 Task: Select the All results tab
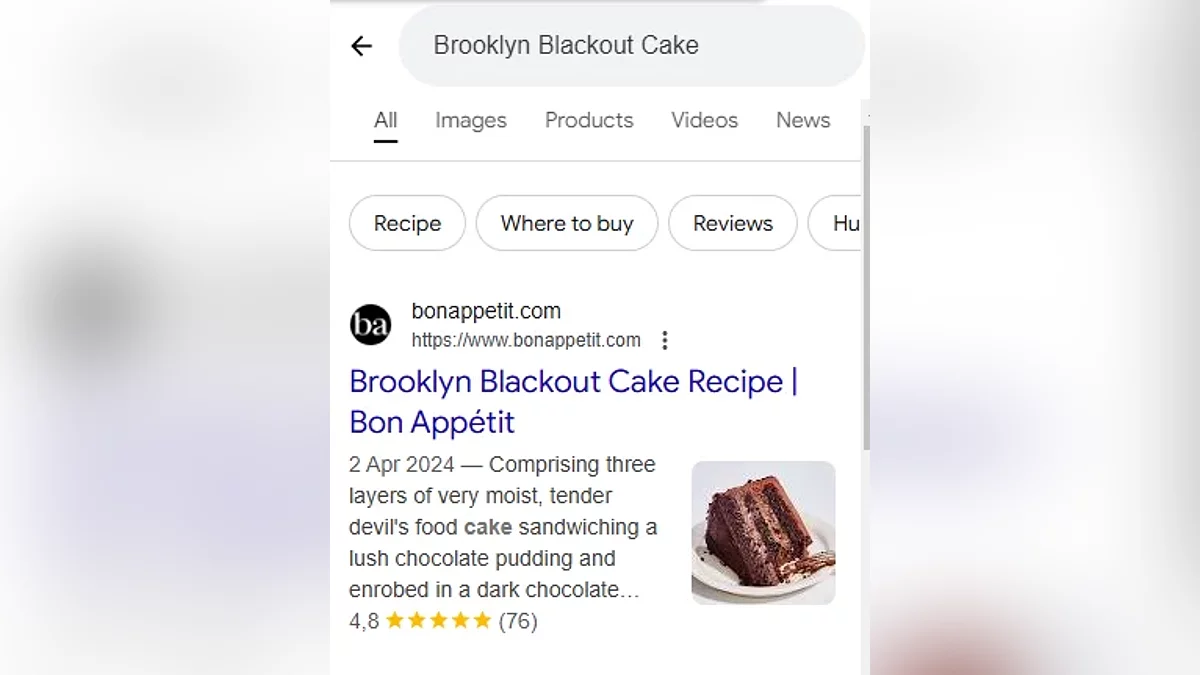[x=385, y=121]
